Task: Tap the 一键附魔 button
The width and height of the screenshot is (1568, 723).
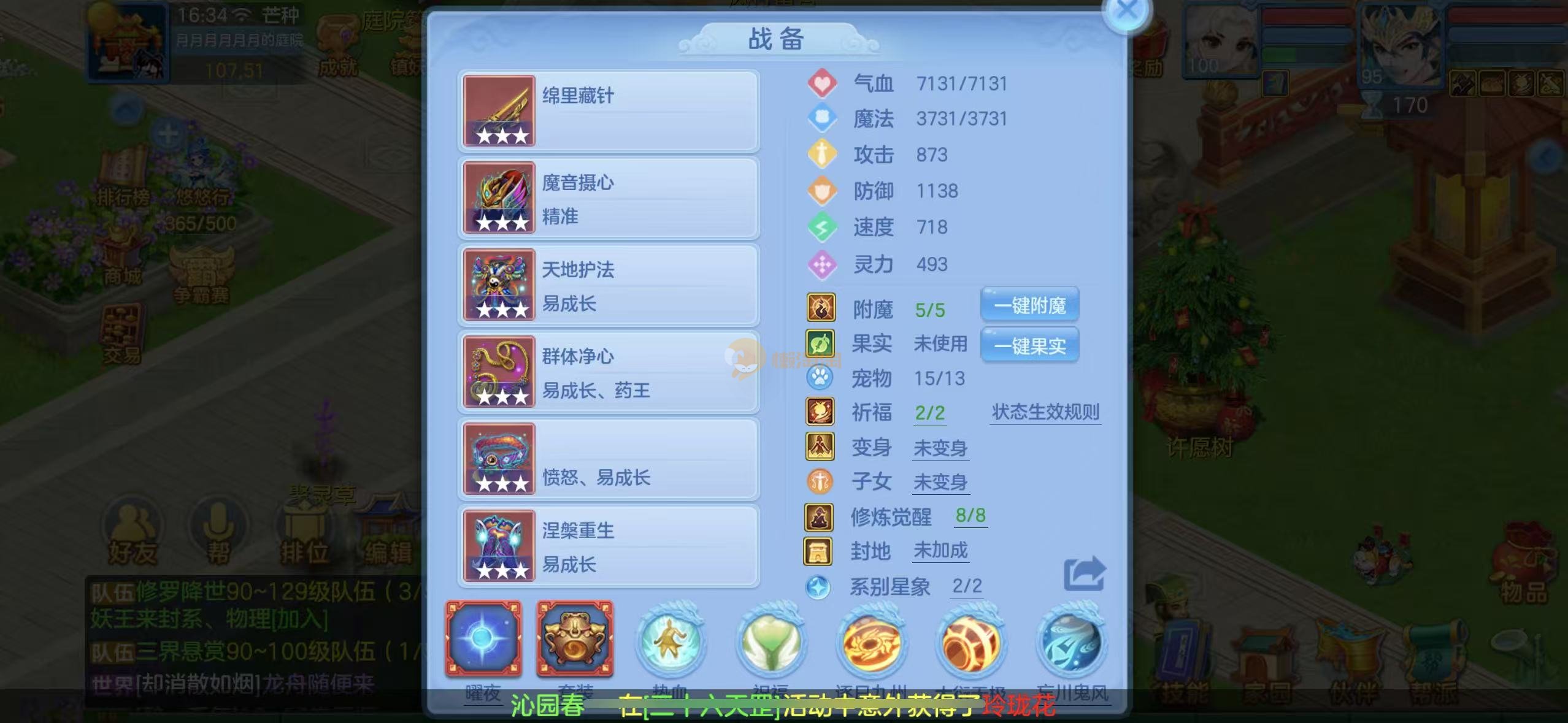Action: [x=1029, y=305]
